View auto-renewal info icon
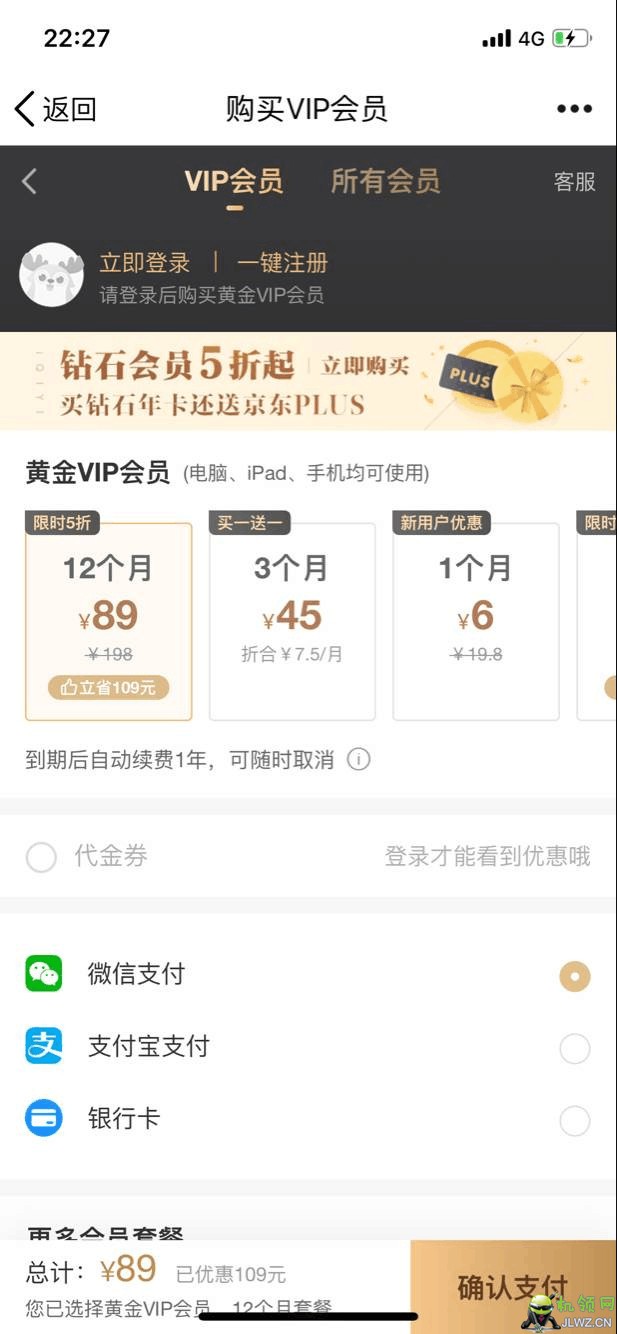 (x=358, y=760)
